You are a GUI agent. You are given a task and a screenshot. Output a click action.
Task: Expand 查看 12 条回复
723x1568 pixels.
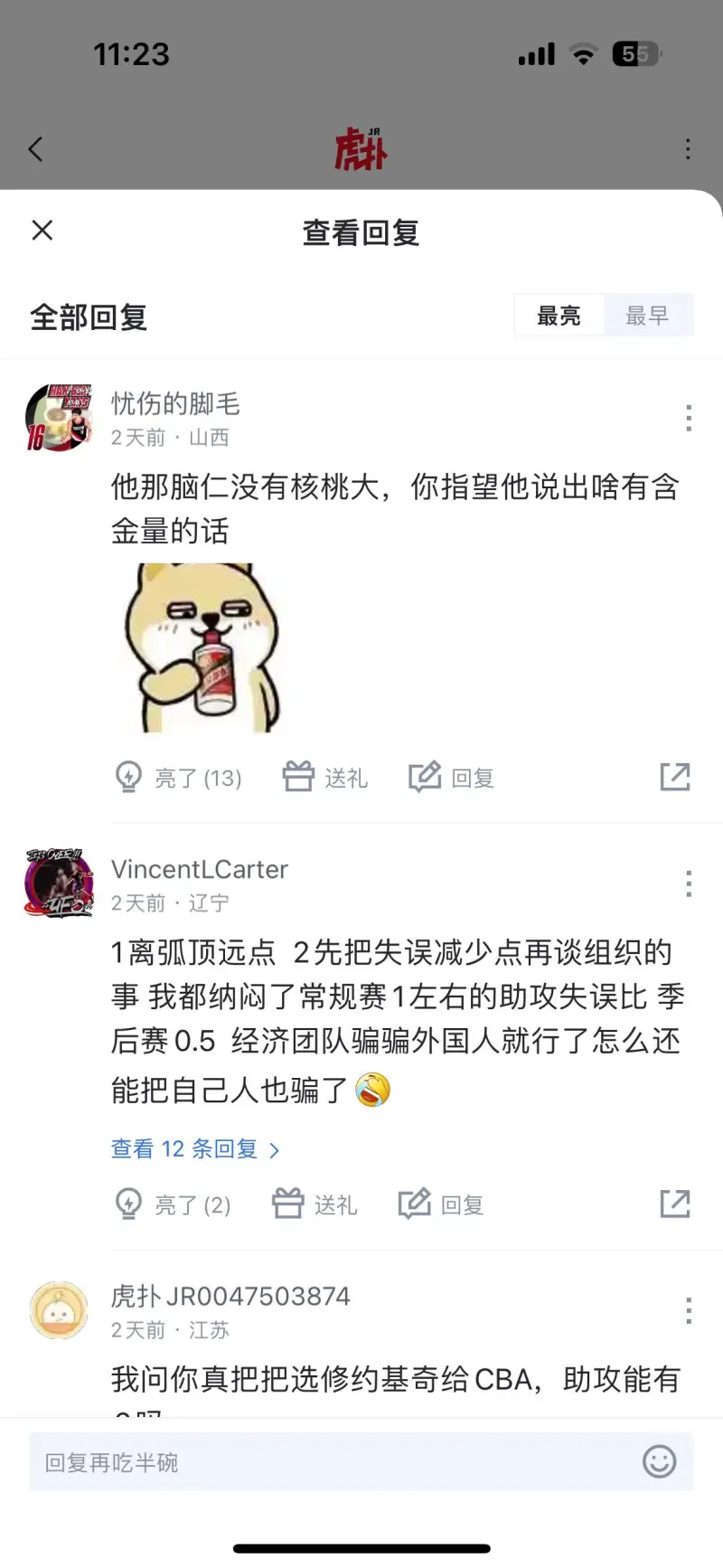pyautogui.click(x=195, y=1149)
